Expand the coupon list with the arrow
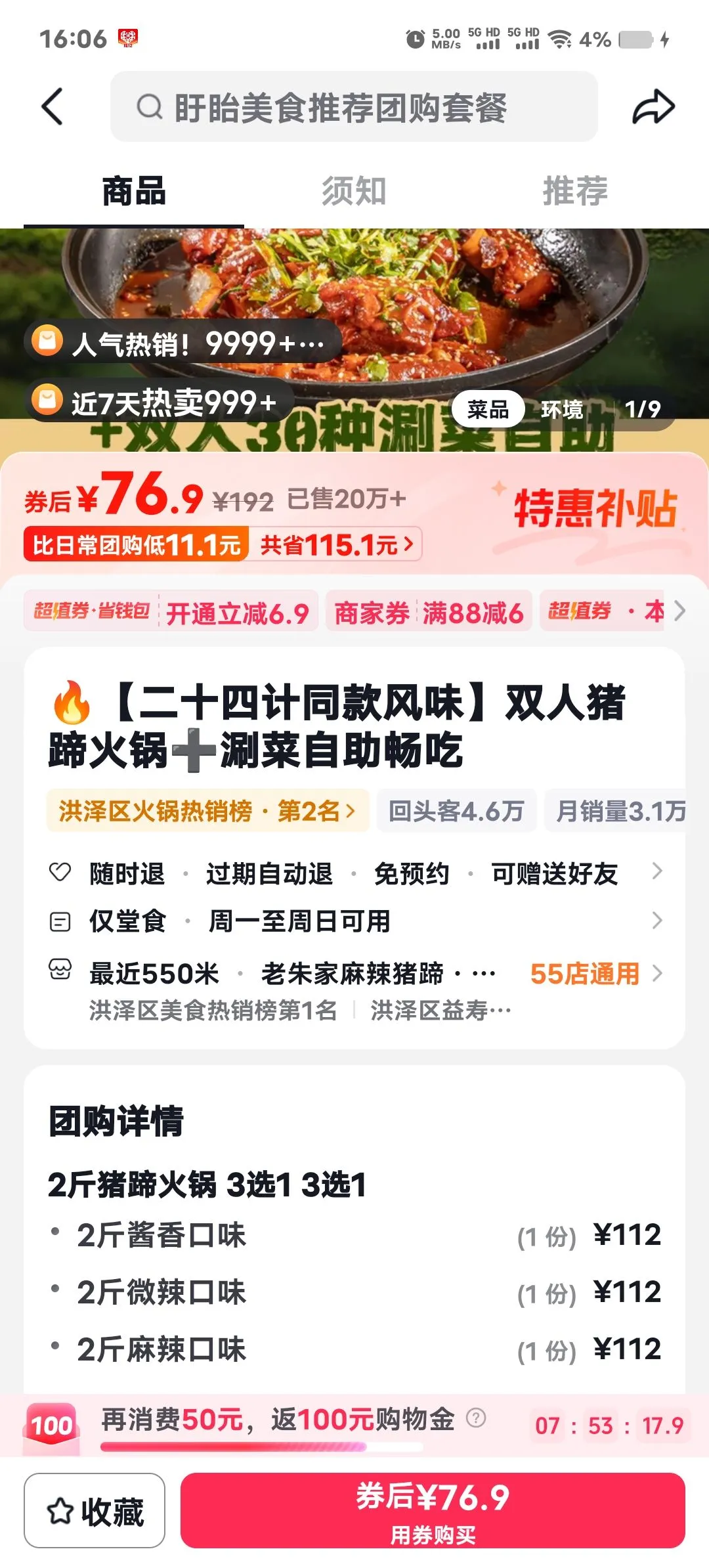709x1568 pixels. 679,611
